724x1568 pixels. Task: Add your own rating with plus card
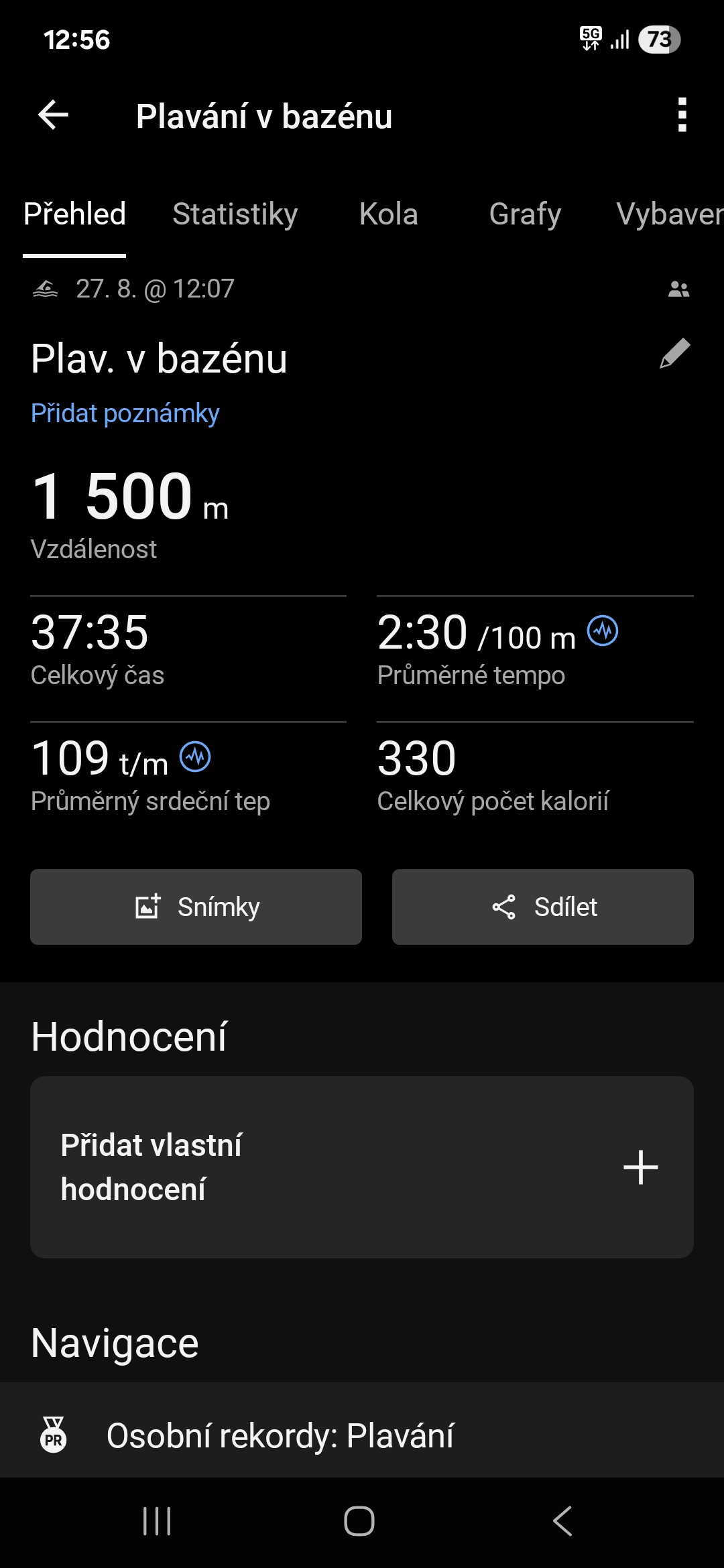point(362,1167)
